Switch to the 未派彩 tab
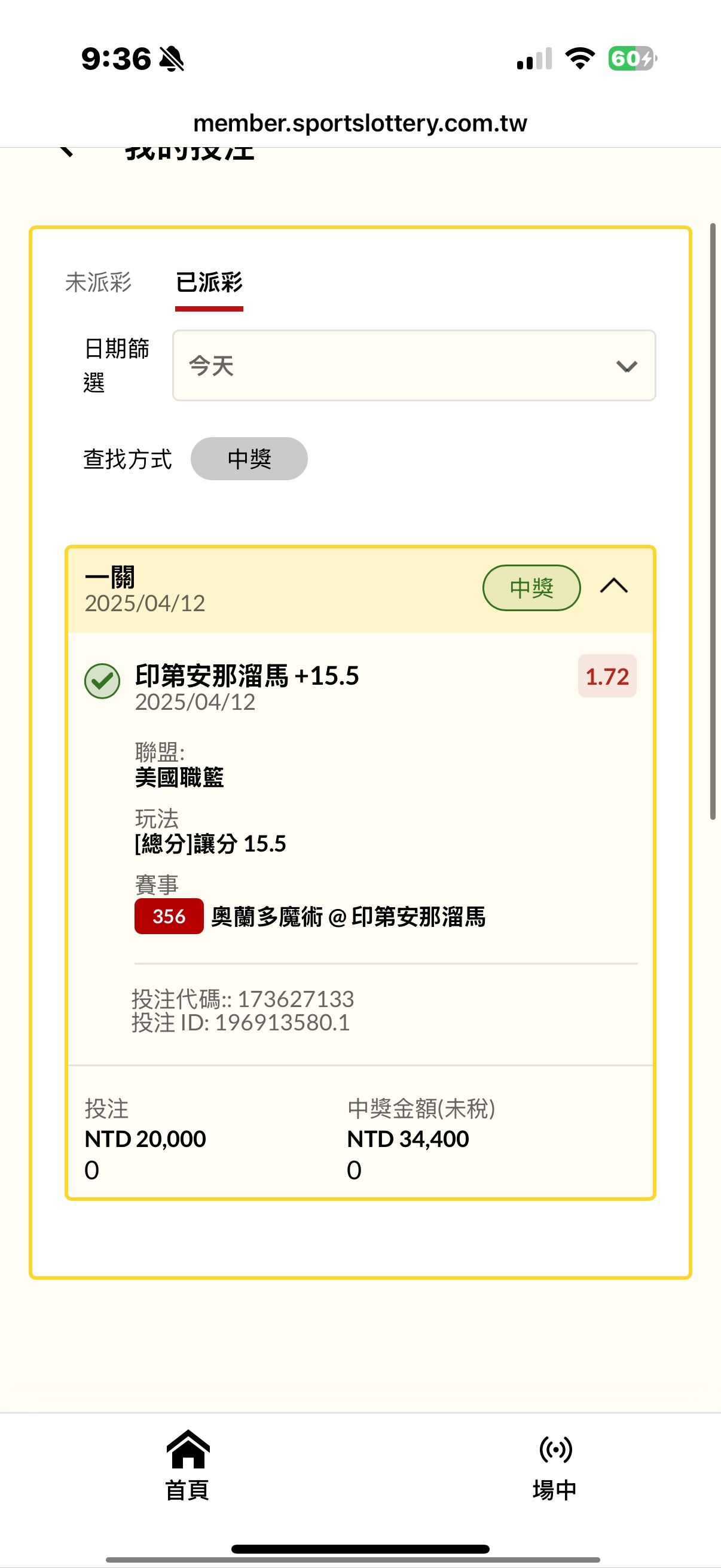721x1568 pixels. 98,282
